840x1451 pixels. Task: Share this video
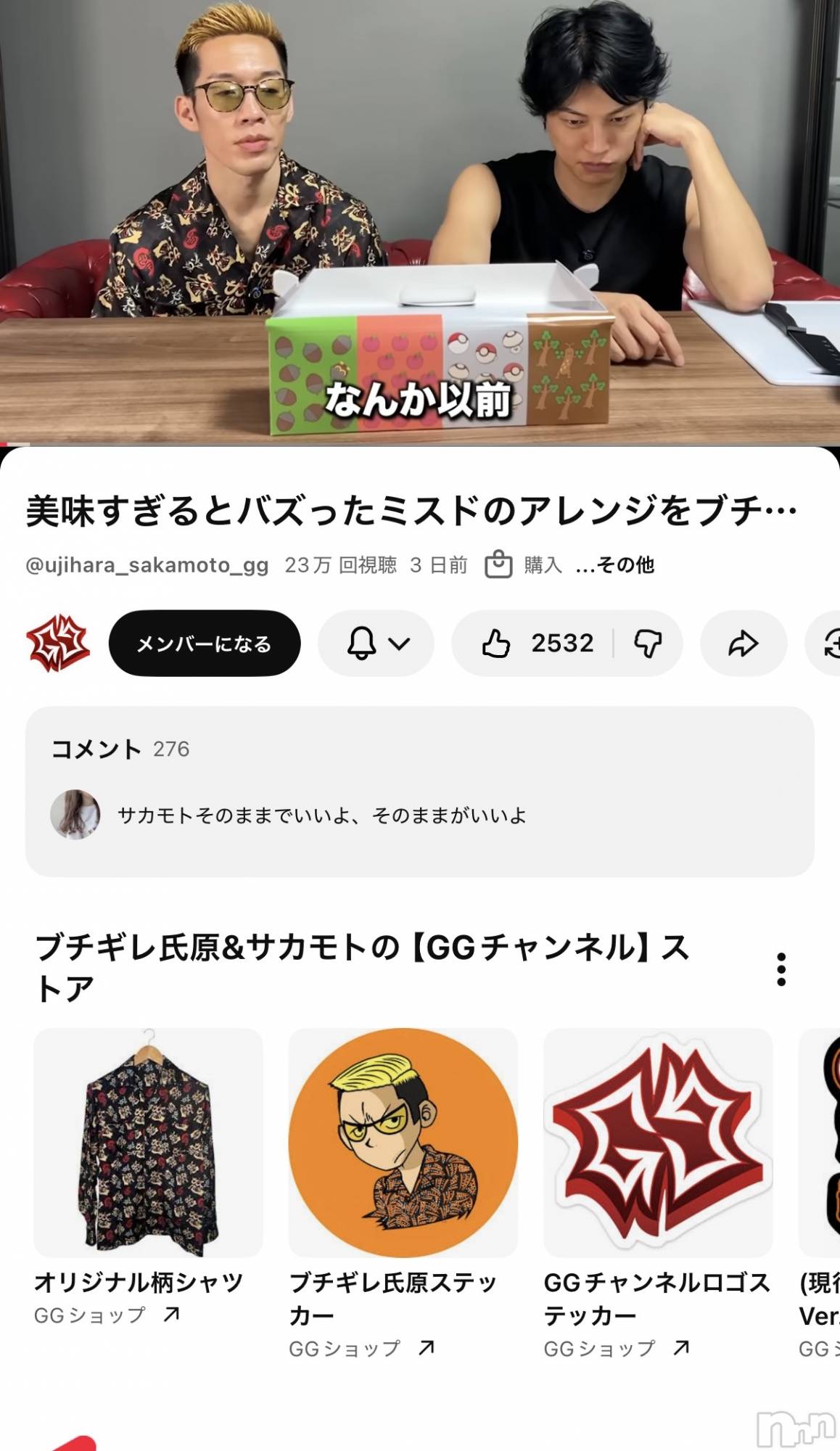point(743,644)
